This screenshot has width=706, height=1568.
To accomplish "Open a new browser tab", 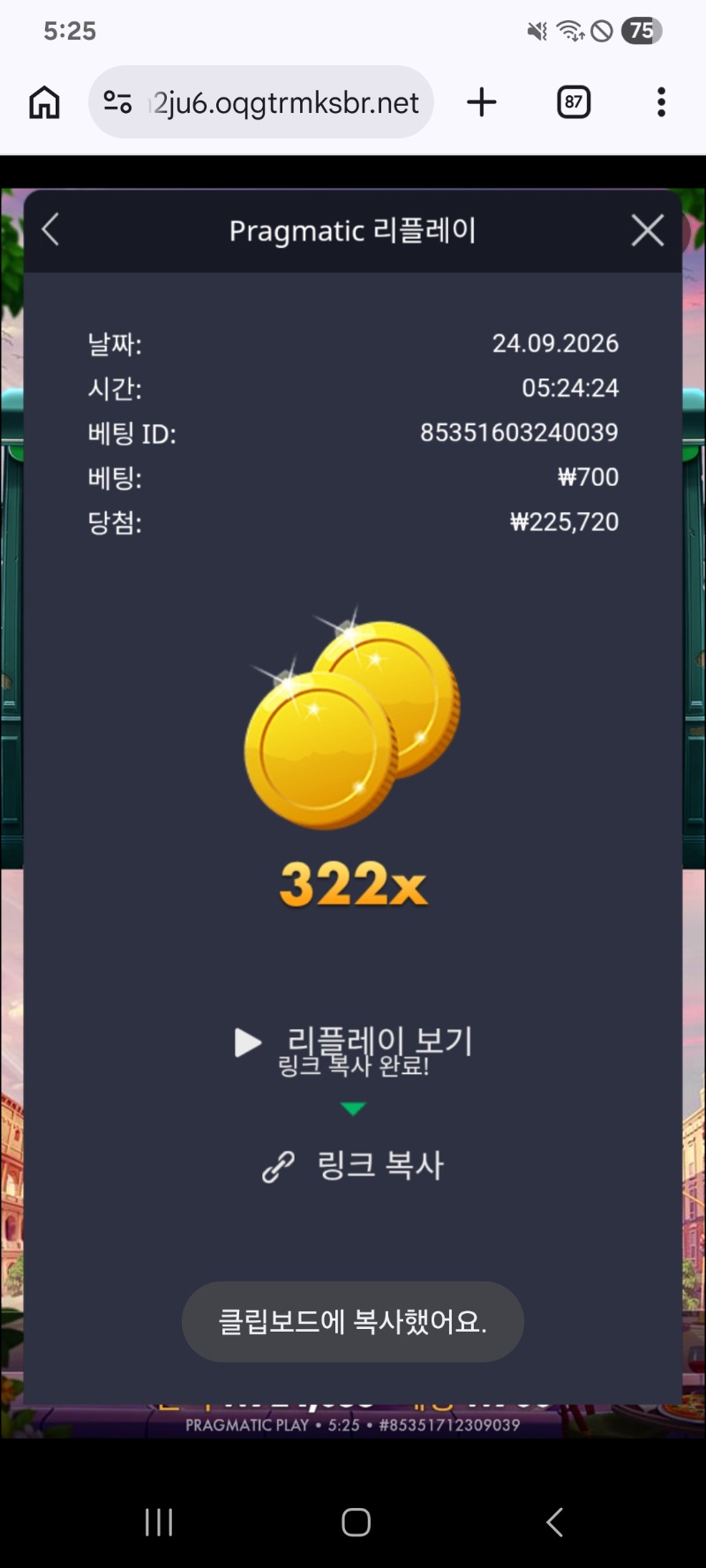I will pyautogui.click(x=482, y=102).
